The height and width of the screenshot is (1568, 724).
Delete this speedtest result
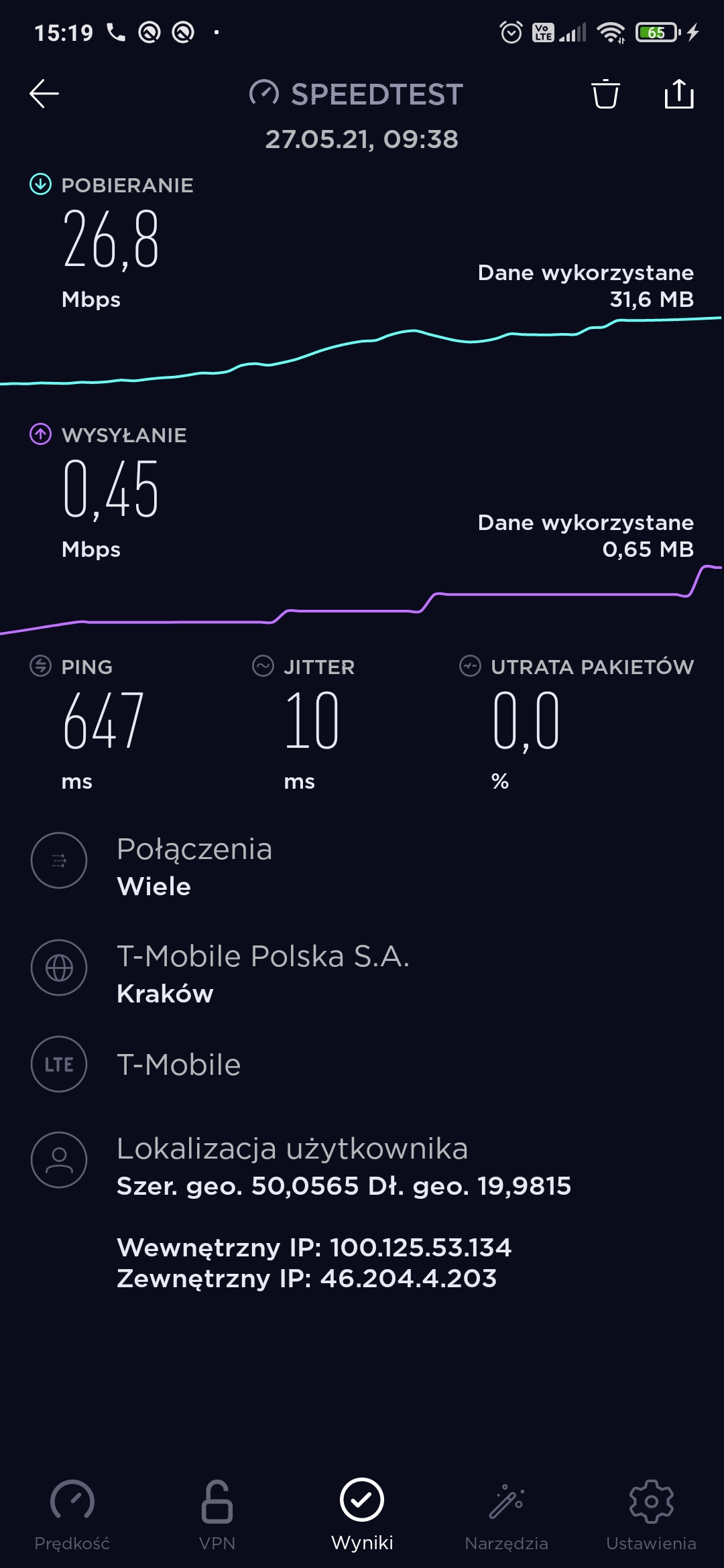tap(605, 94)
